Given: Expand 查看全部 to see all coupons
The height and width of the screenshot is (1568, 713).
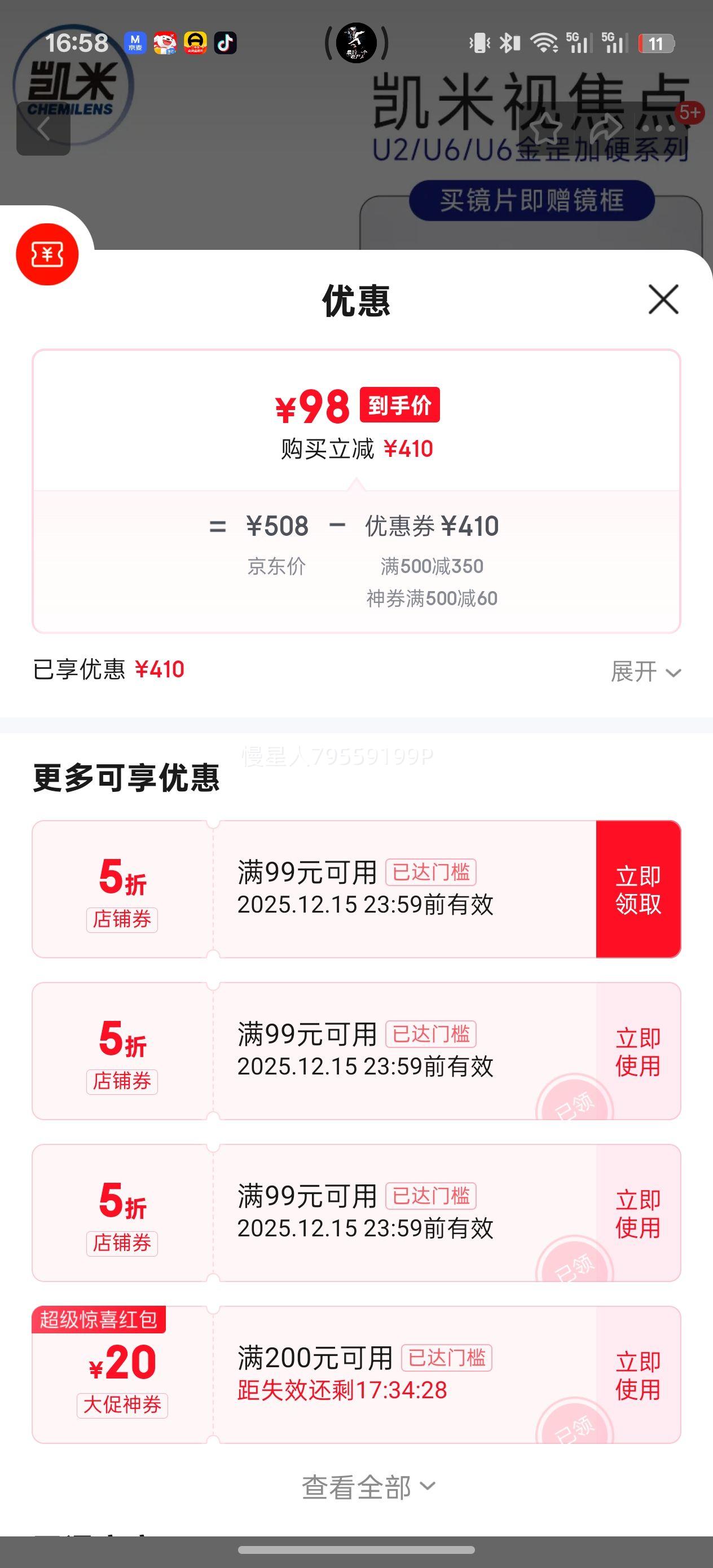Looking at the screenshot, I should pos(368,1487).
